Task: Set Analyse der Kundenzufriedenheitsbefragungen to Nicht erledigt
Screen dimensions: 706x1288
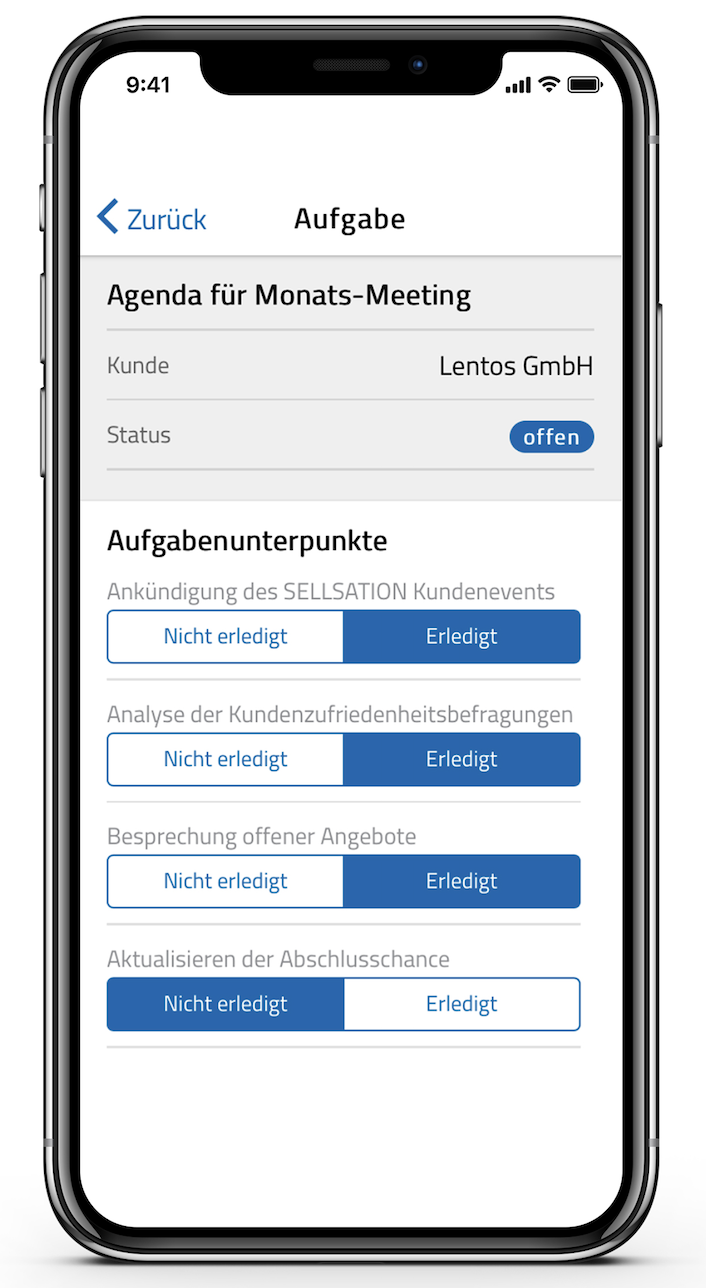Action: (x=225, y=759)
